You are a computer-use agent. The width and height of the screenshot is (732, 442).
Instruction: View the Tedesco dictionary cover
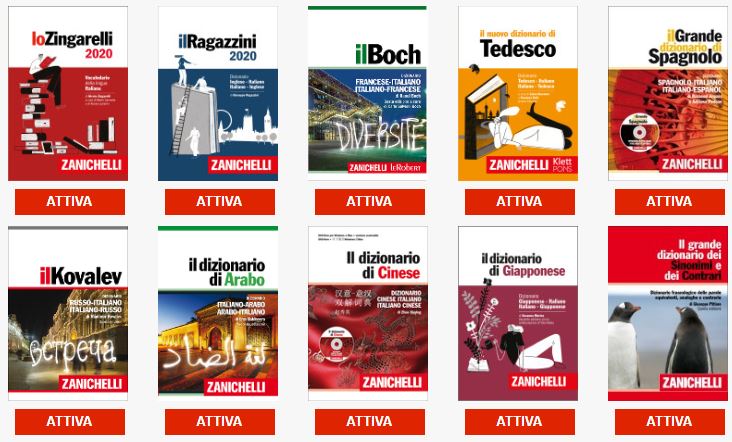pyautogui.click(x=518, y=93)
